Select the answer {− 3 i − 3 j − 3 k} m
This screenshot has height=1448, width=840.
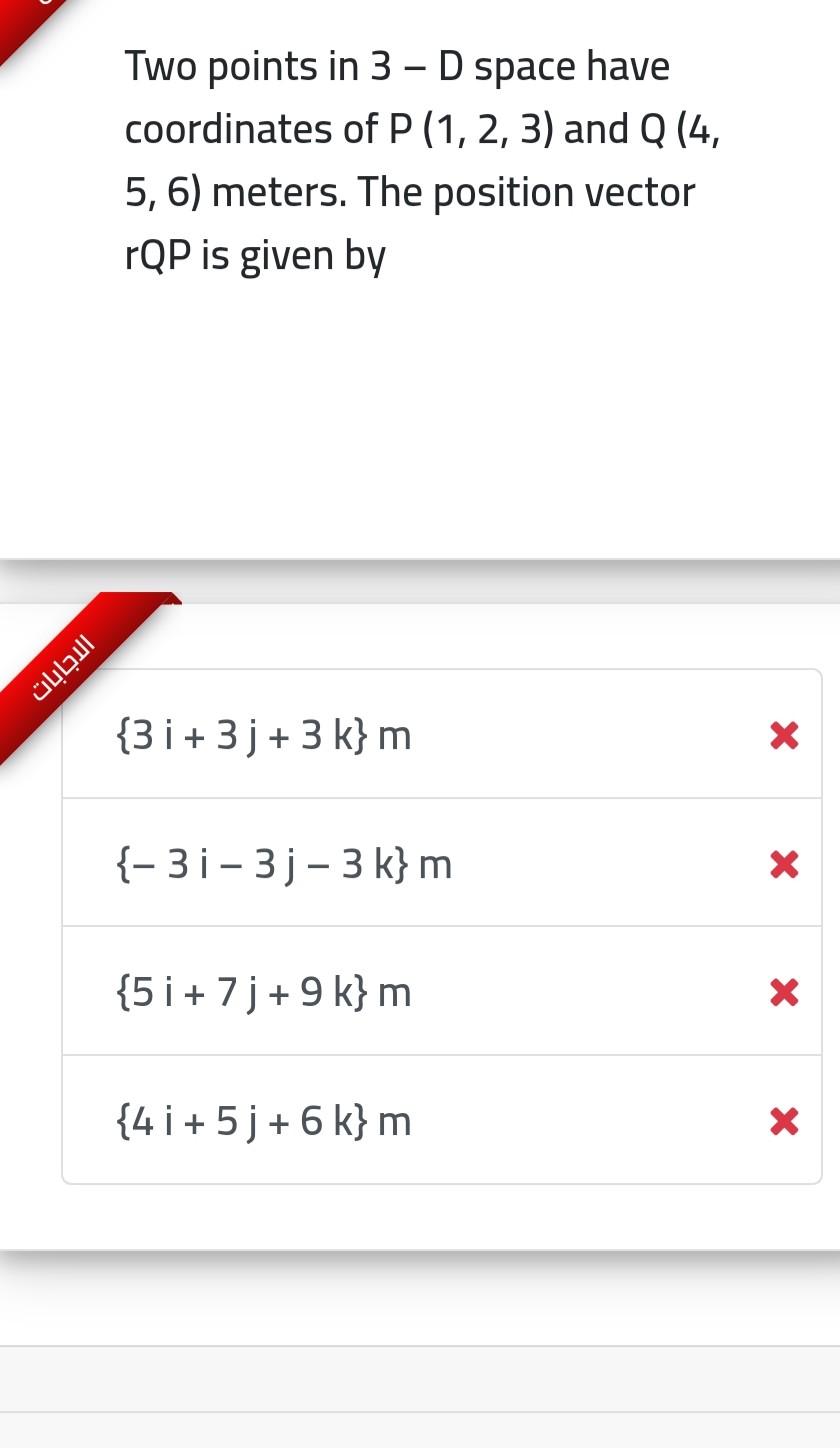283,863
